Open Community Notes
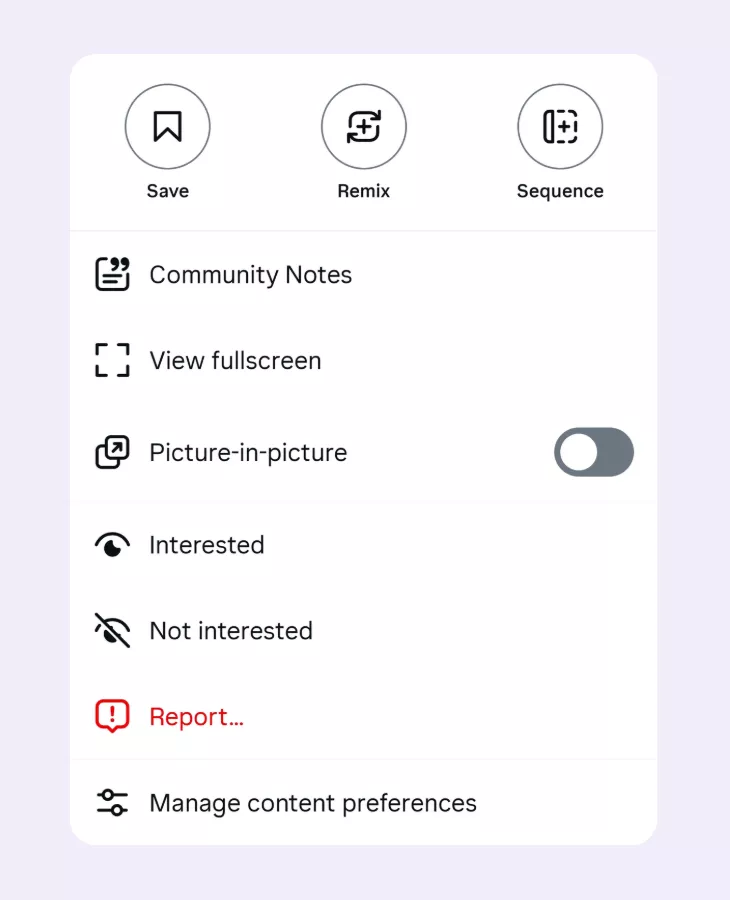This screenshot has height=900, width=730. (x=250, y=275)
